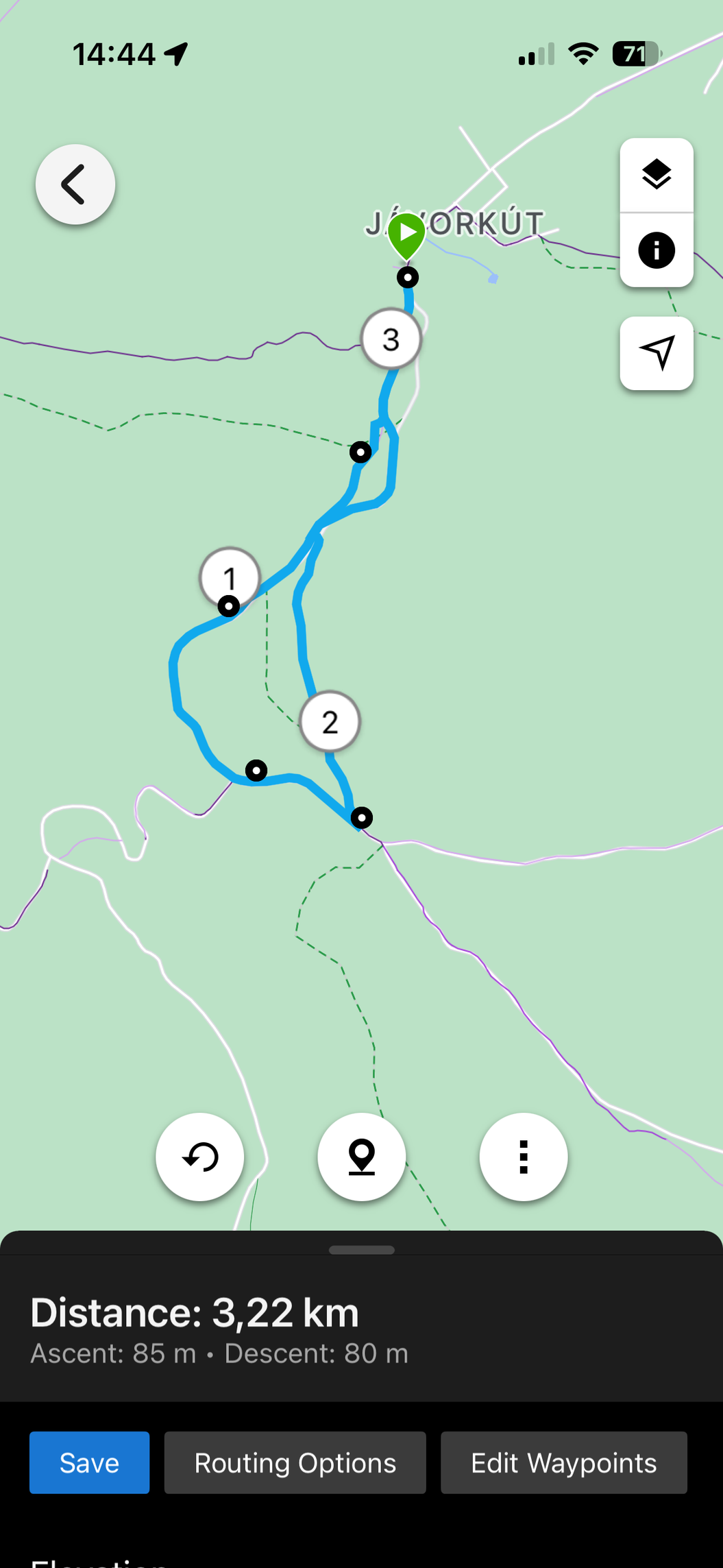Open Routing Options
This screenshot has height=1568, width=723.
point(295,1462)
